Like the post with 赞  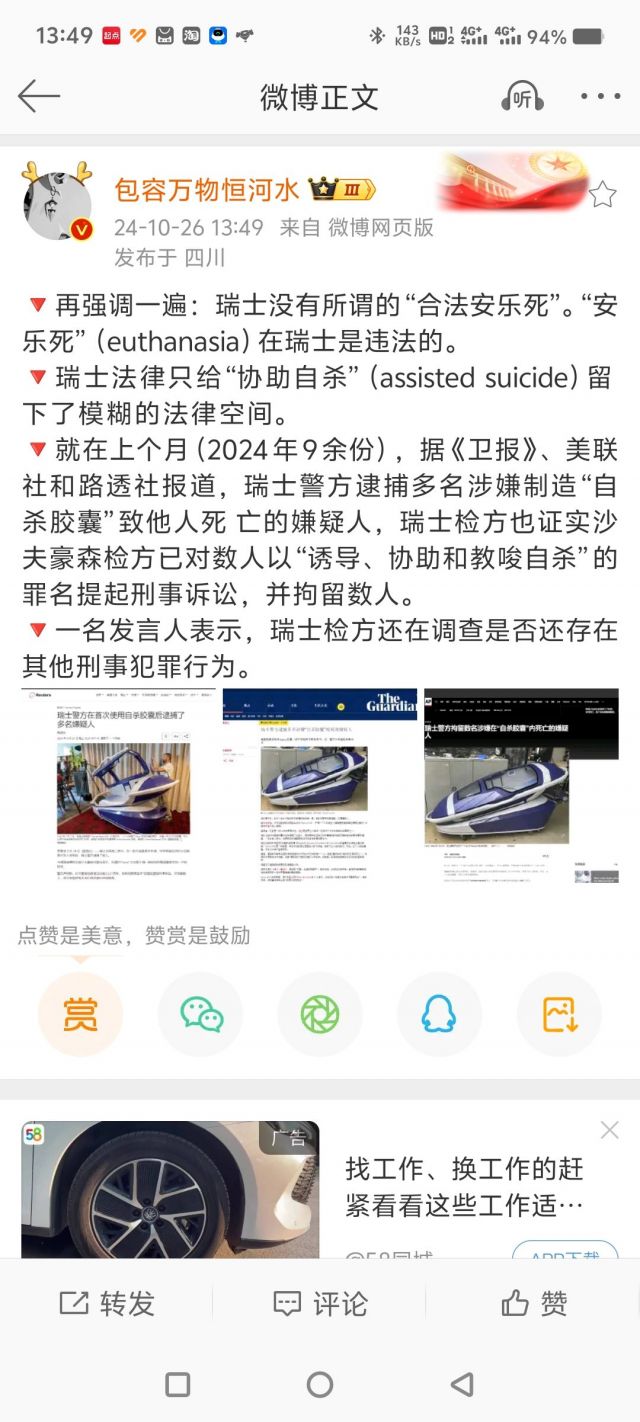tap(534, 1303)
